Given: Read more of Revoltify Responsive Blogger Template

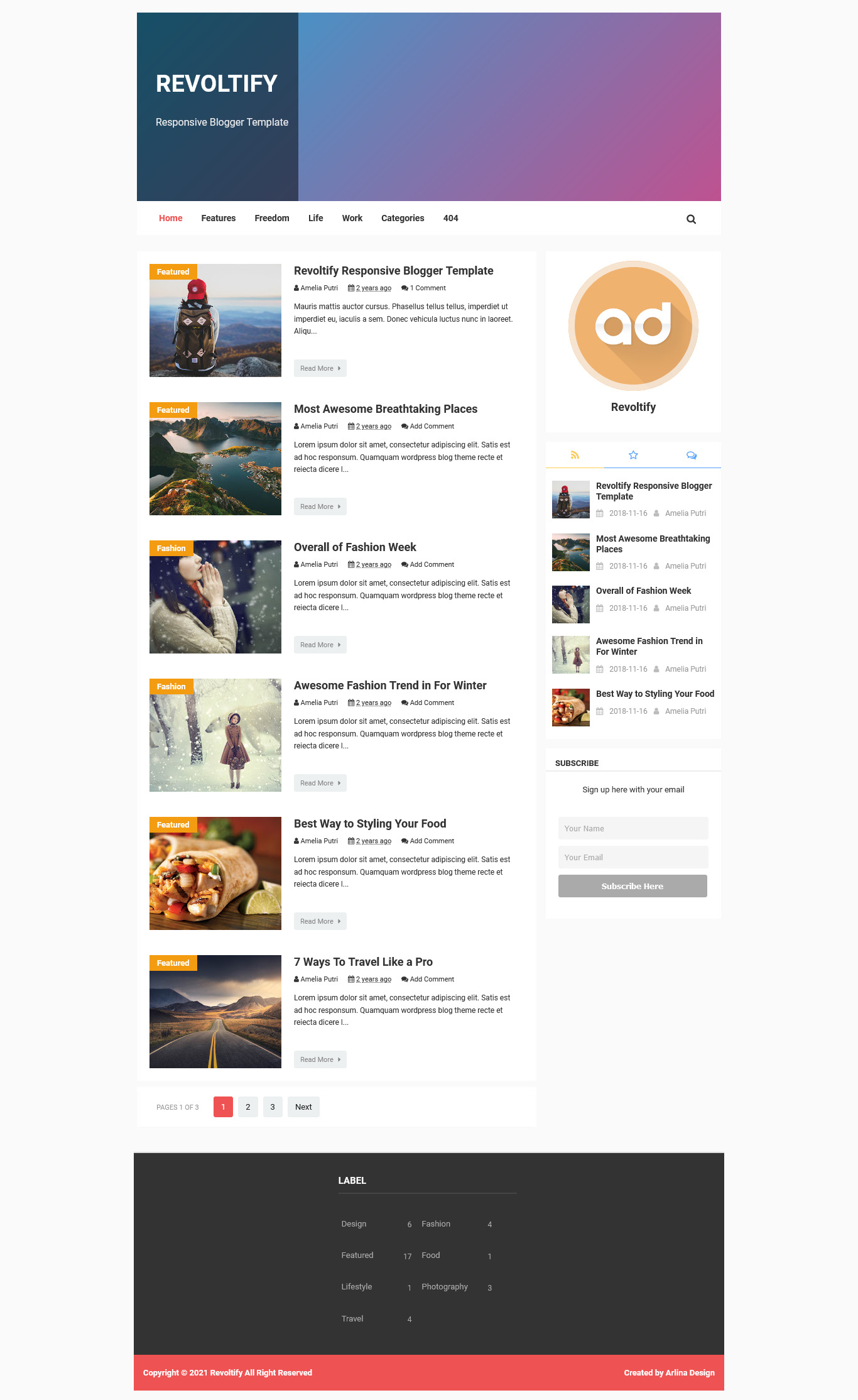Looking at the screenshot, I should pos(320,368).
